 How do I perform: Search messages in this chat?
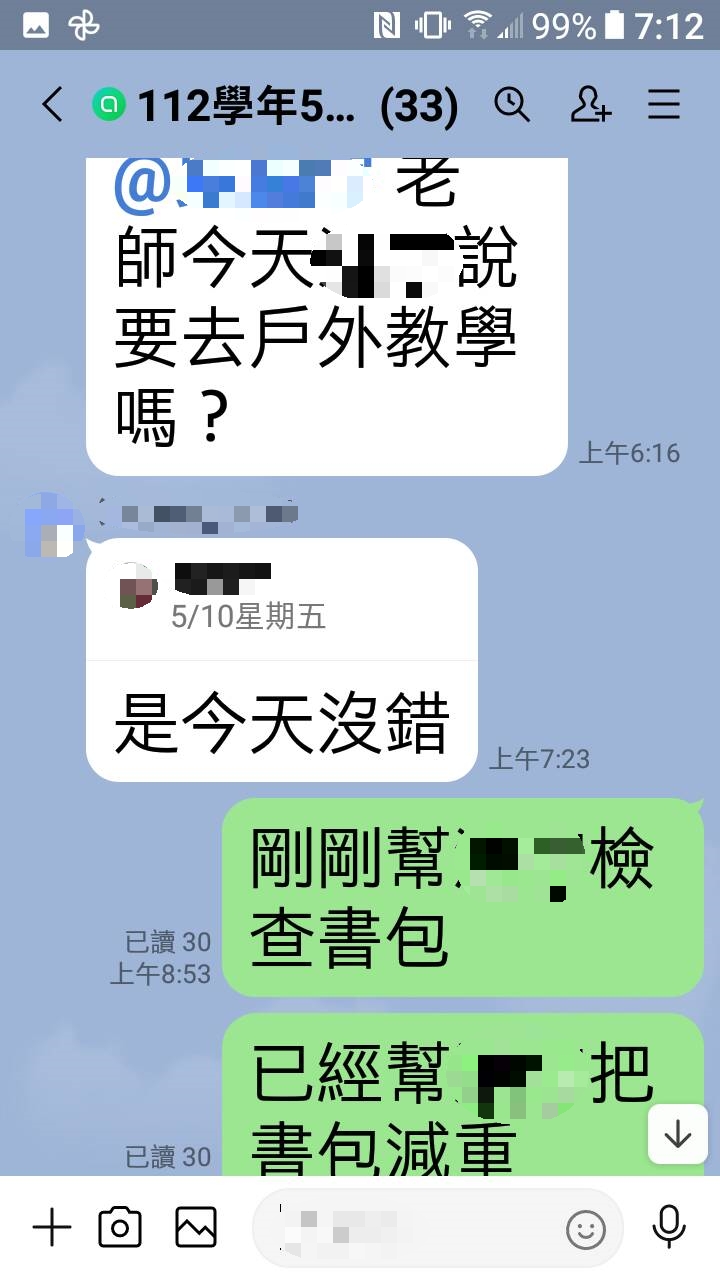click(x=512, y=104)
